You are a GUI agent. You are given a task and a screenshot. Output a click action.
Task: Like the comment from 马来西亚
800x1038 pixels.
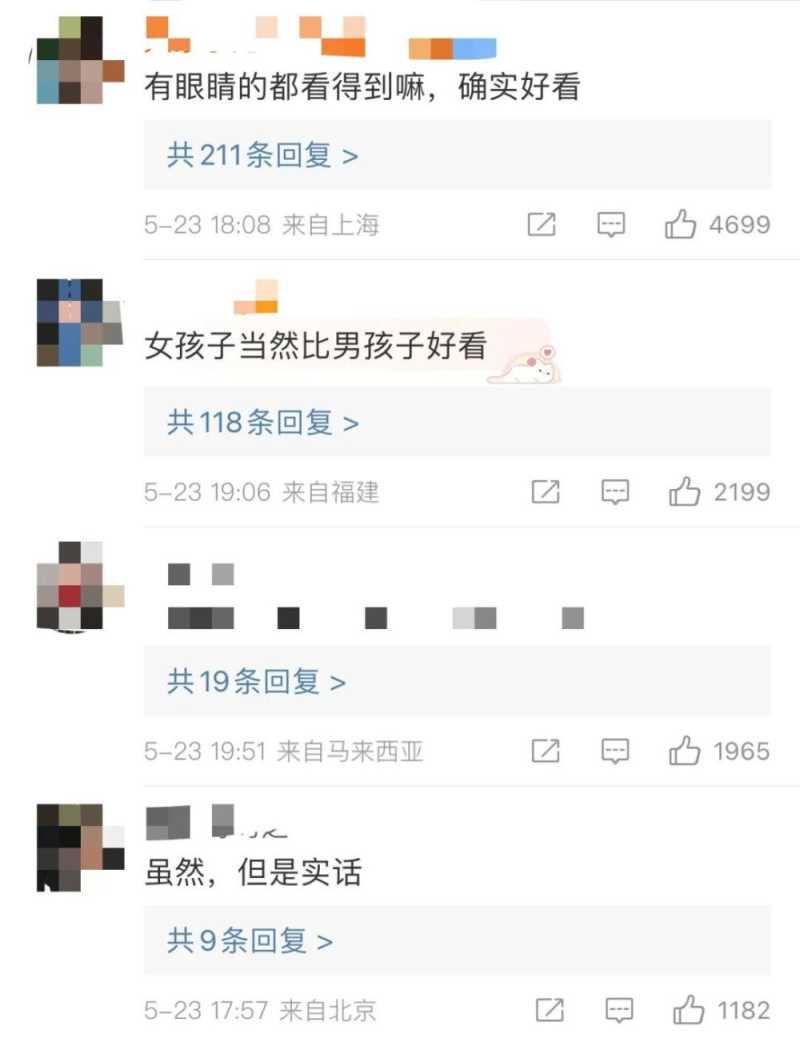coord(684,750)
